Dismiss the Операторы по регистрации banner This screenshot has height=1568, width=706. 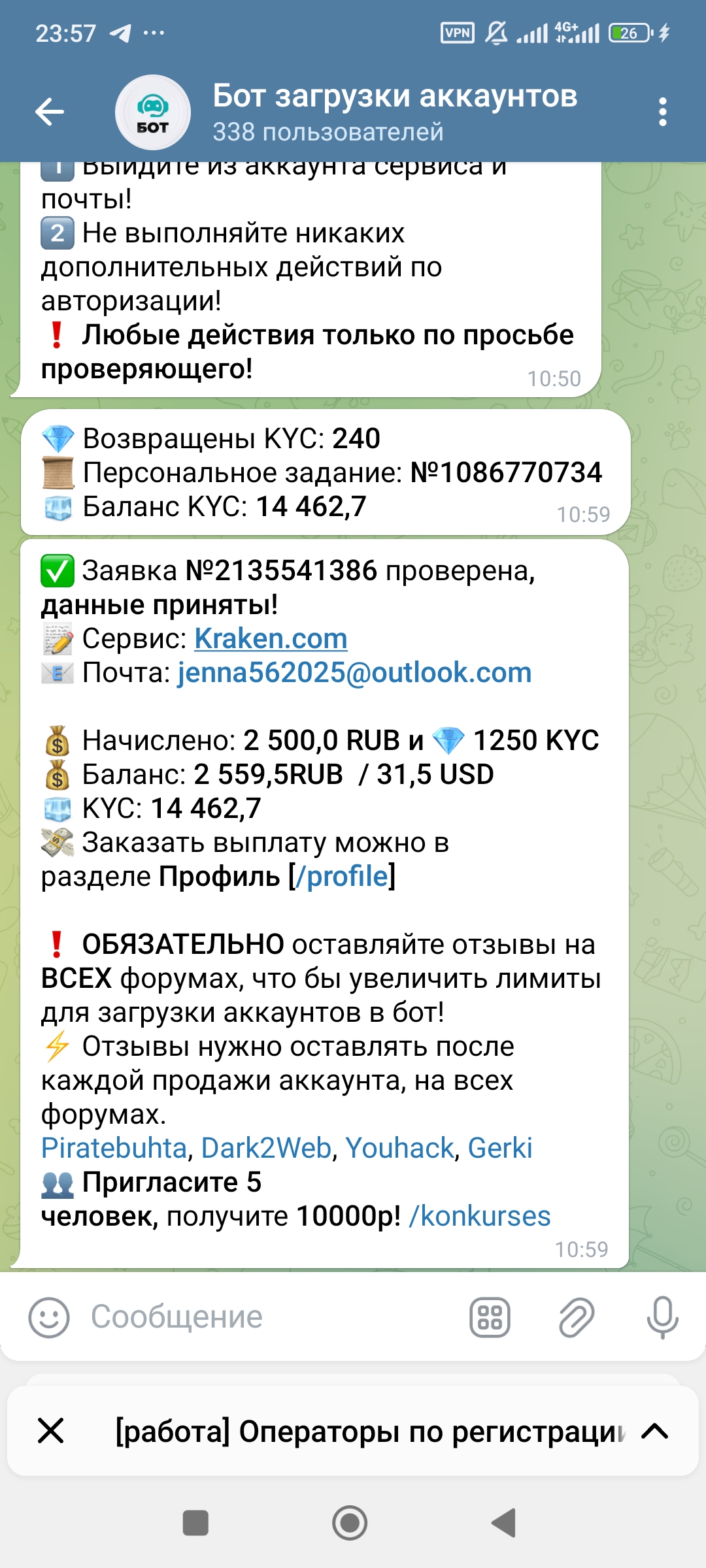(x=51, y=1431)
